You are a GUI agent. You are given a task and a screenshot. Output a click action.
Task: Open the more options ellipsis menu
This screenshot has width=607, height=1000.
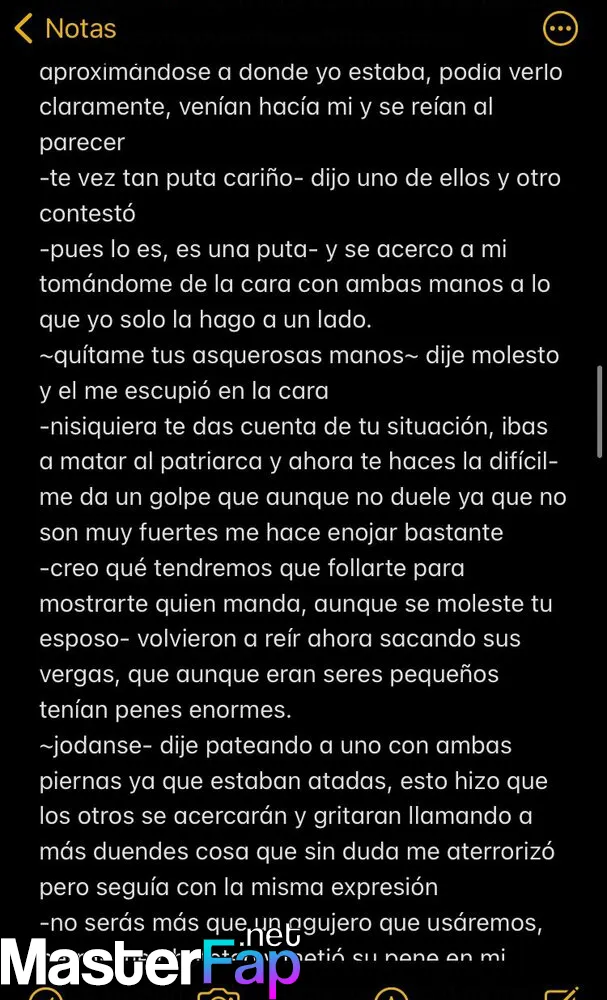pyautogui.click(x=560, y=29)
